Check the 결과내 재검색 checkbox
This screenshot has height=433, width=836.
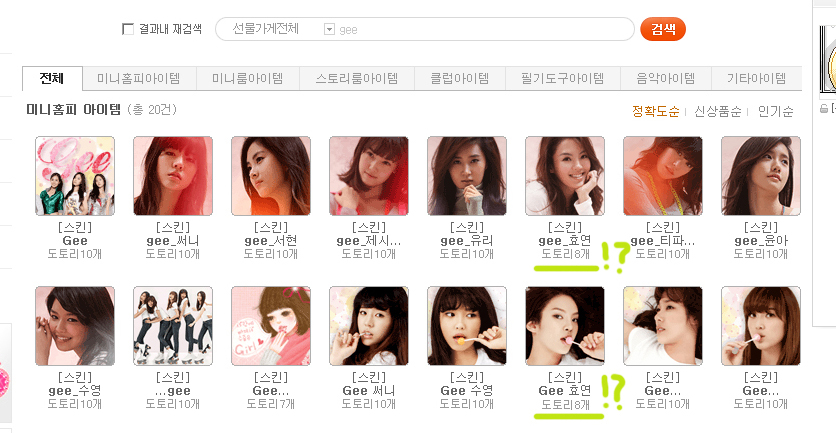(127, 29)
